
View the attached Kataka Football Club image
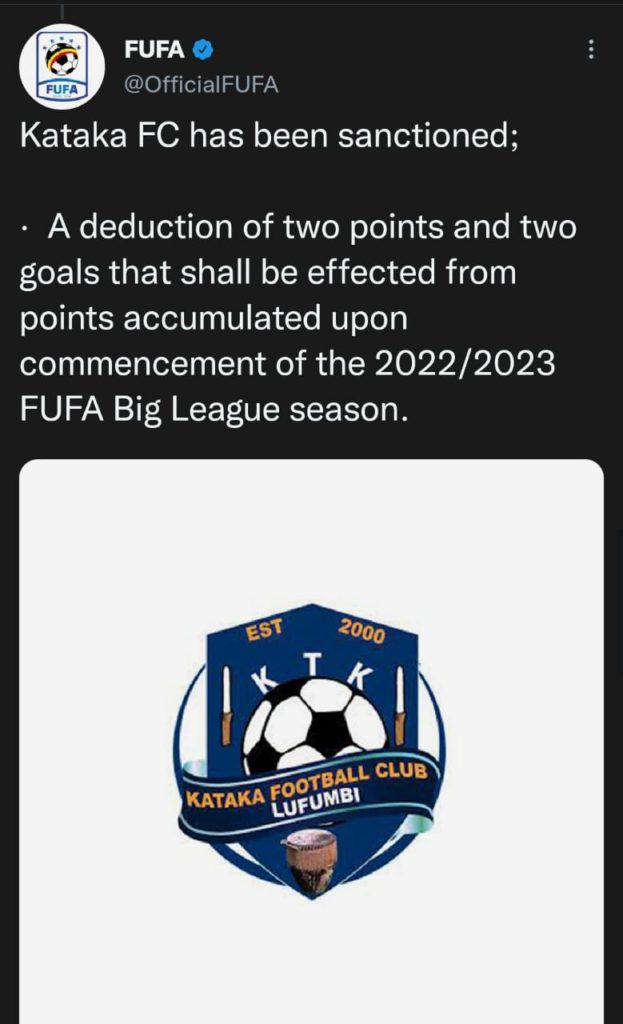click(x=312, y=741)
